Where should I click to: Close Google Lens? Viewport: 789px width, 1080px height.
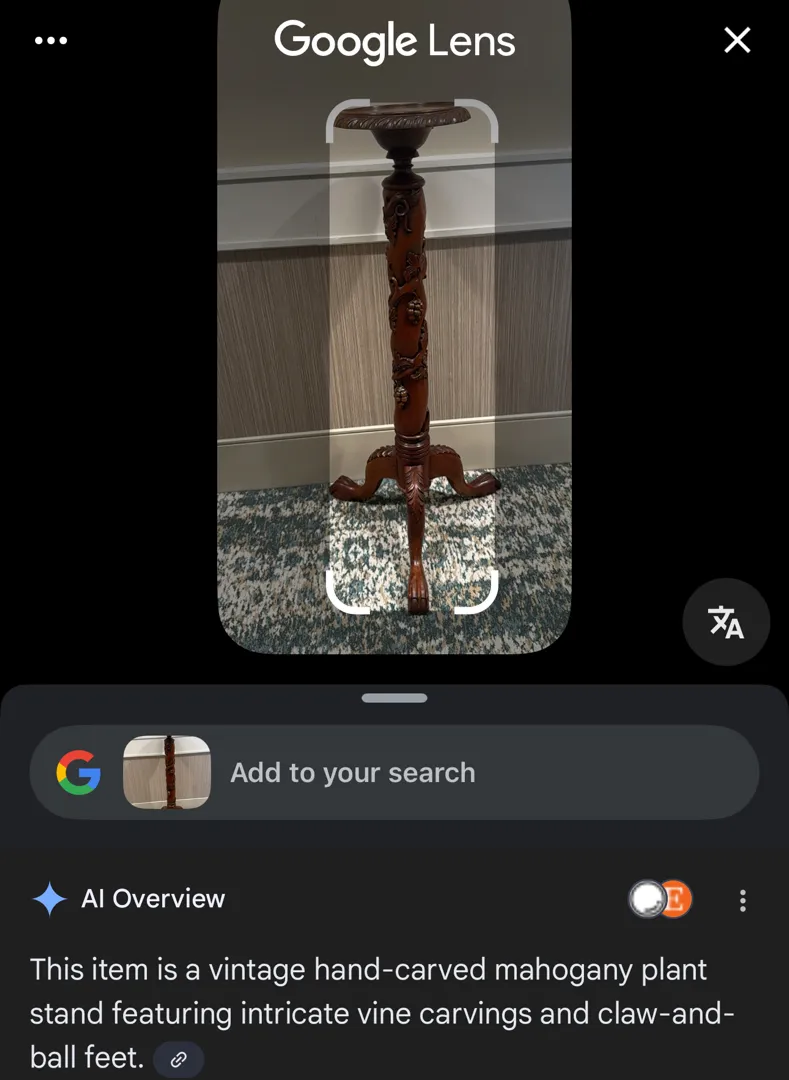point(737,41)
